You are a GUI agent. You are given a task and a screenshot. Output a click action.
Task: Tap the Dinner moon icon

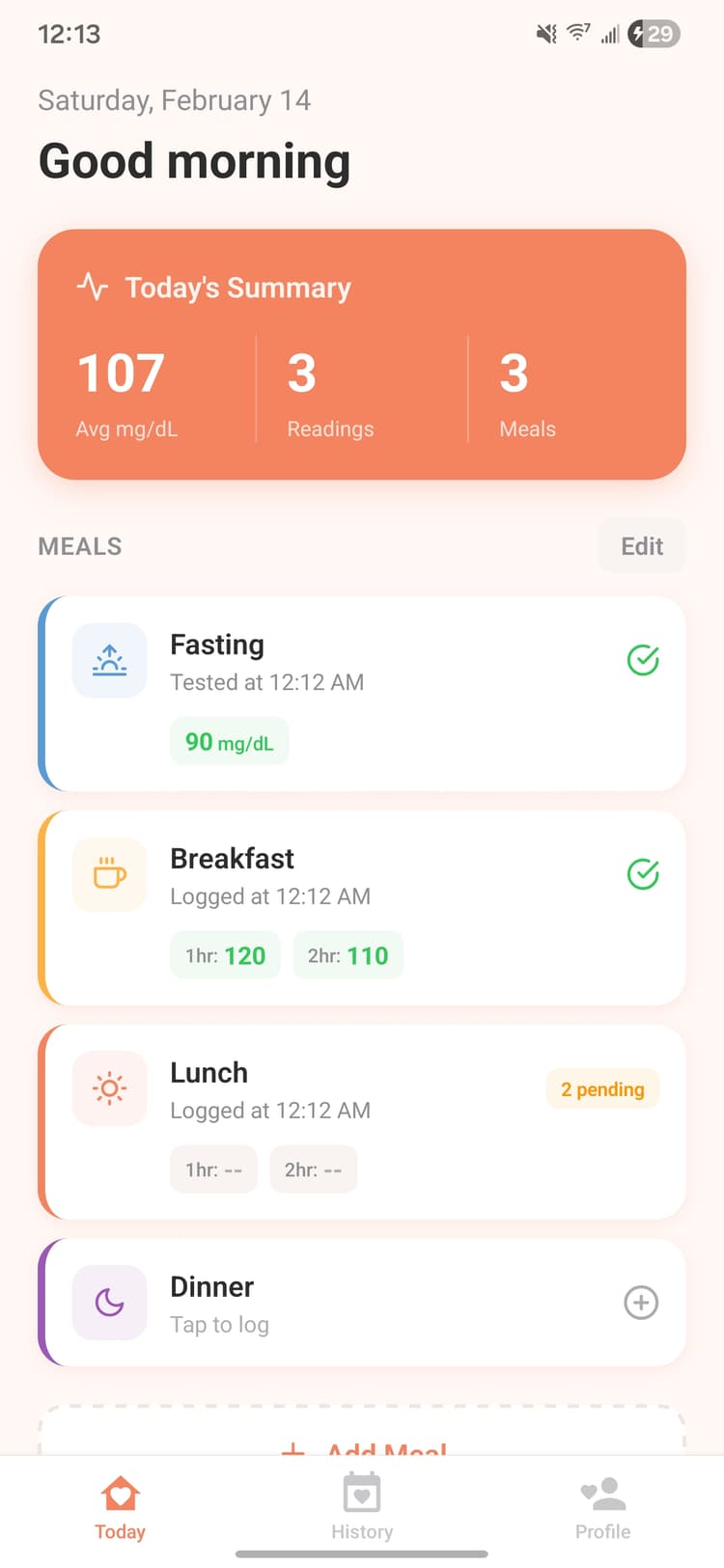click(109, 1303)
